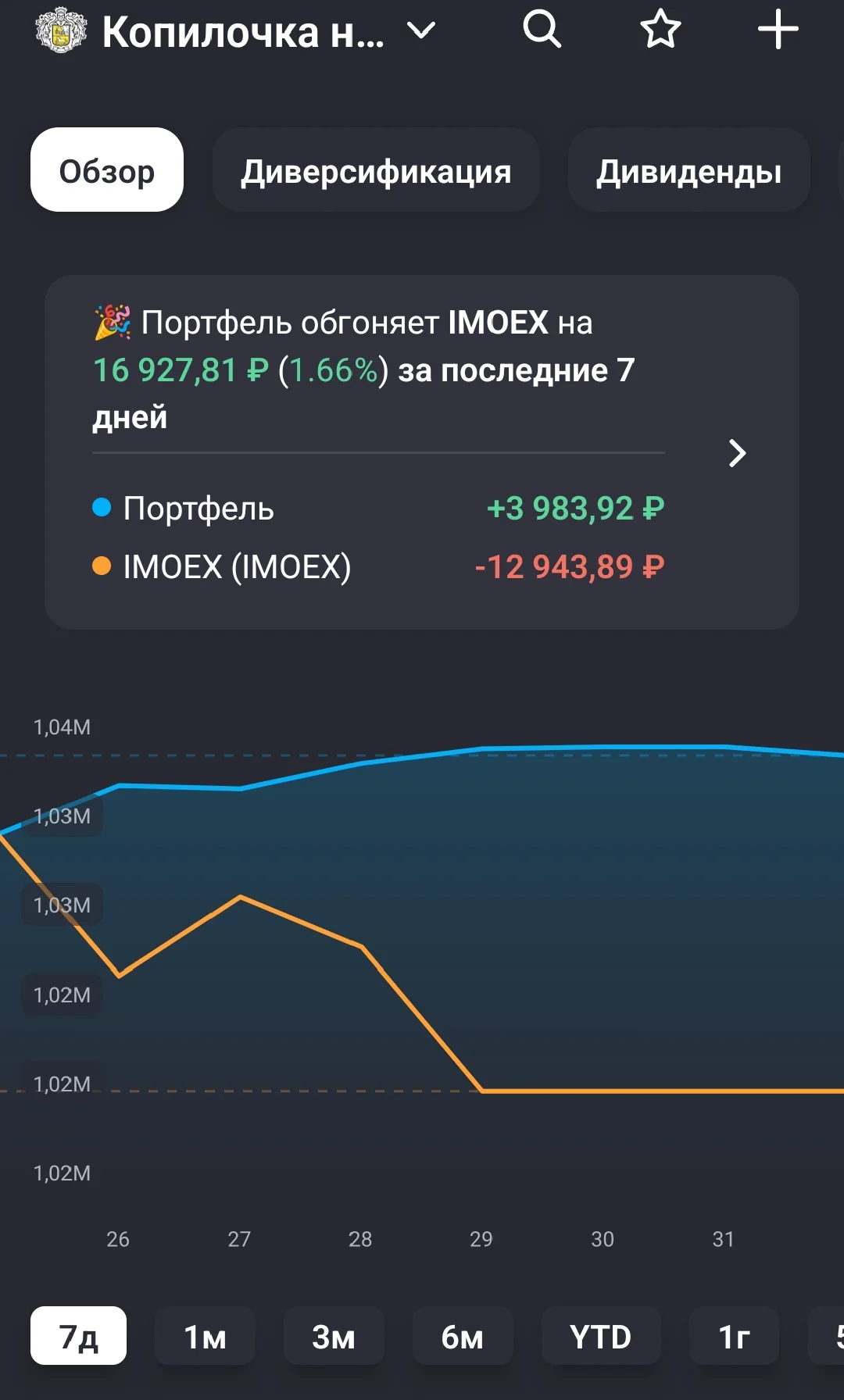The image size is (844, 1400).
Task: Switch to the Диверсификация tab
Action: click(x=376, y=170)
